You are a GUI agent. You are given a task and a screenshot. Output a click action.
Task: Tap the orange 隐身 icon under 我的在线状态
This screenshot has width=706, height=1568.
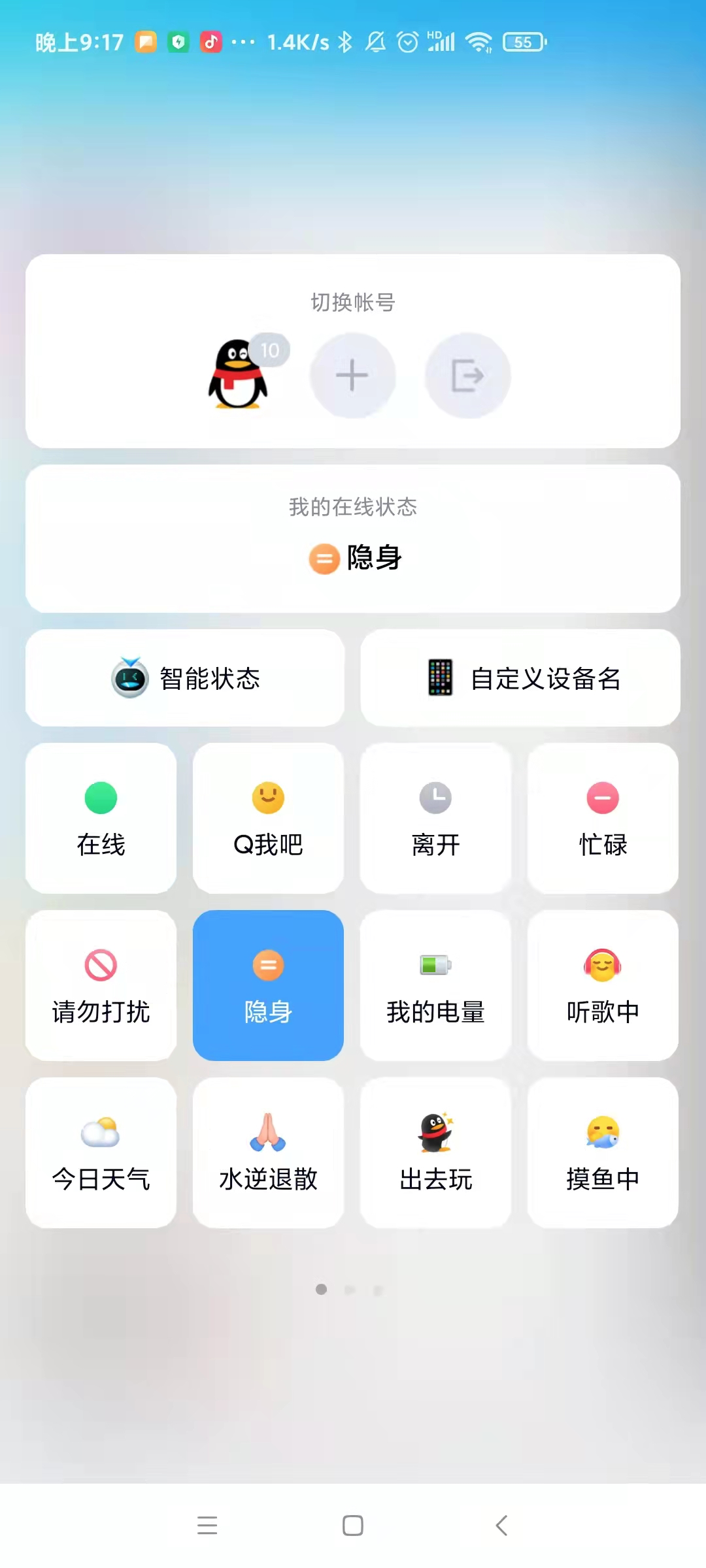tap(324, 559)
